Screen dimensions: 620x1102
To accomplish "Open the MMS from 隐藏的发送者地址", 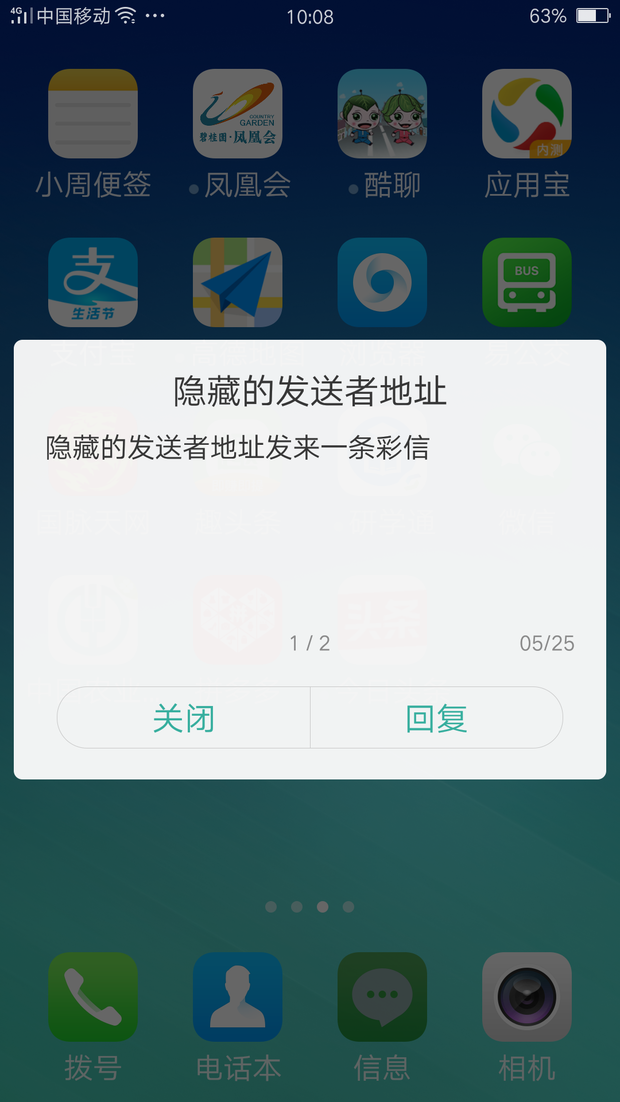I will (237, 448).
